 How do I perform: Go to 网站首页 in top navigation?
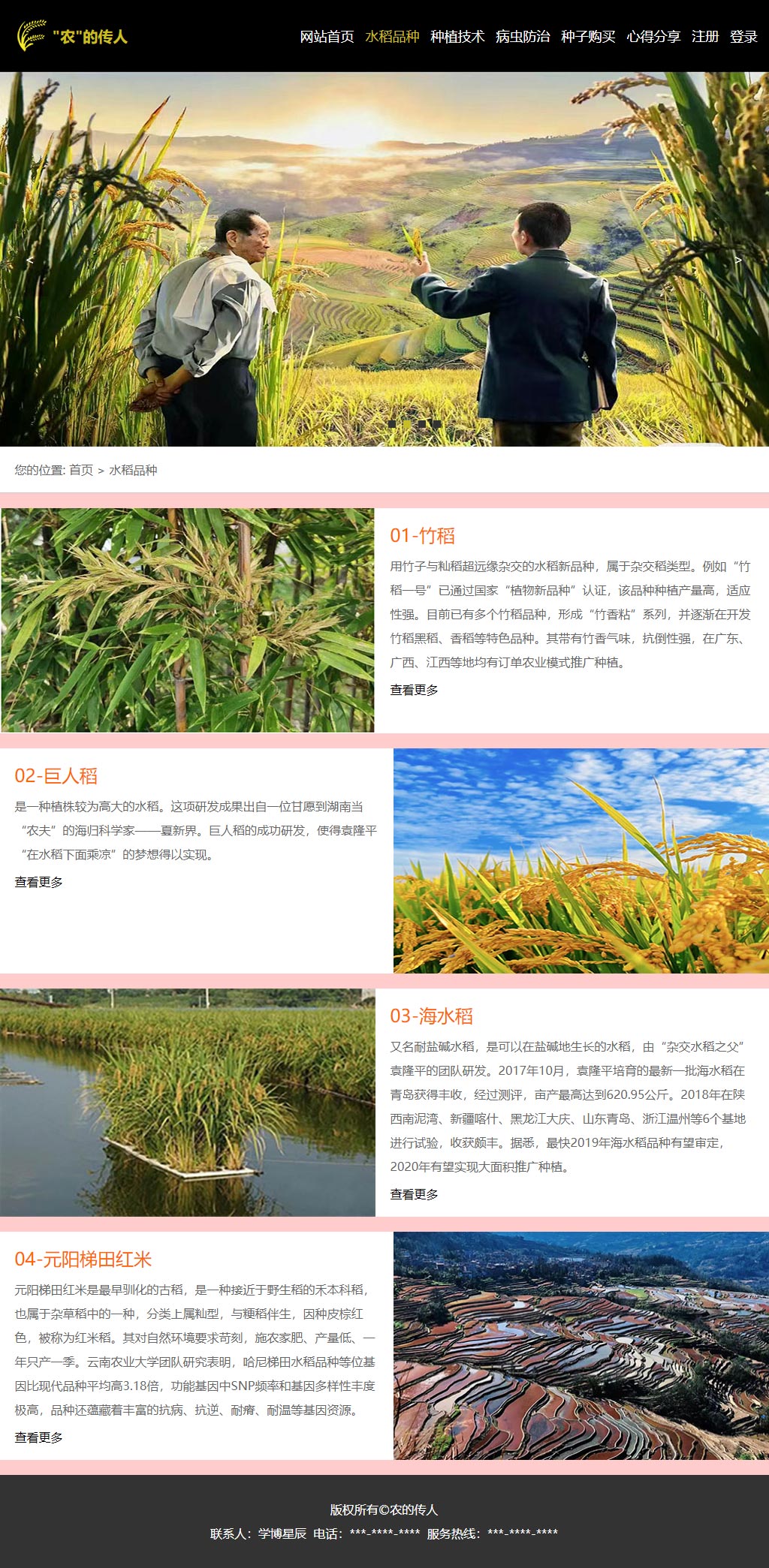coord(327,37)
